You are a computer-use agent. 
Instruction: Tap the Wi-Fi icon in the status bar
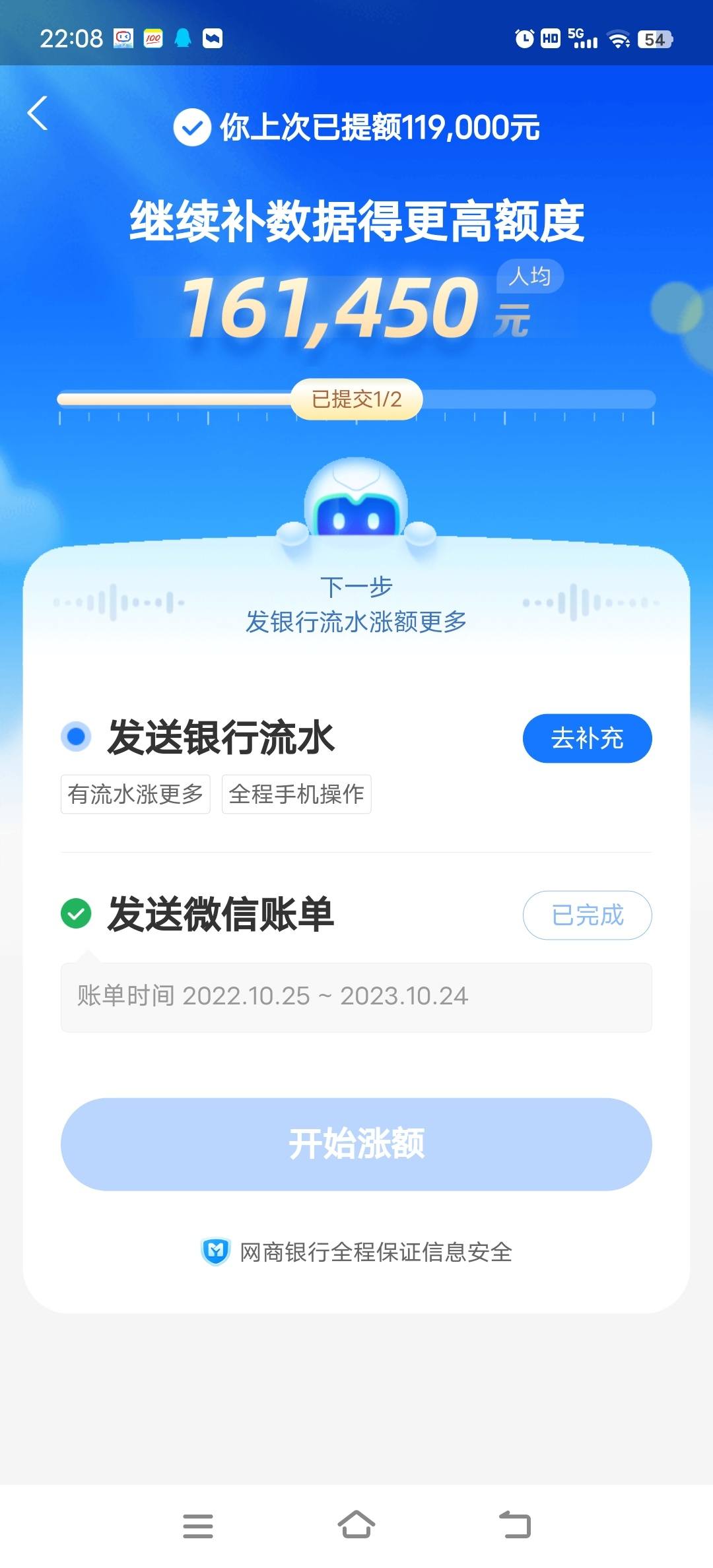click(619, 38)
